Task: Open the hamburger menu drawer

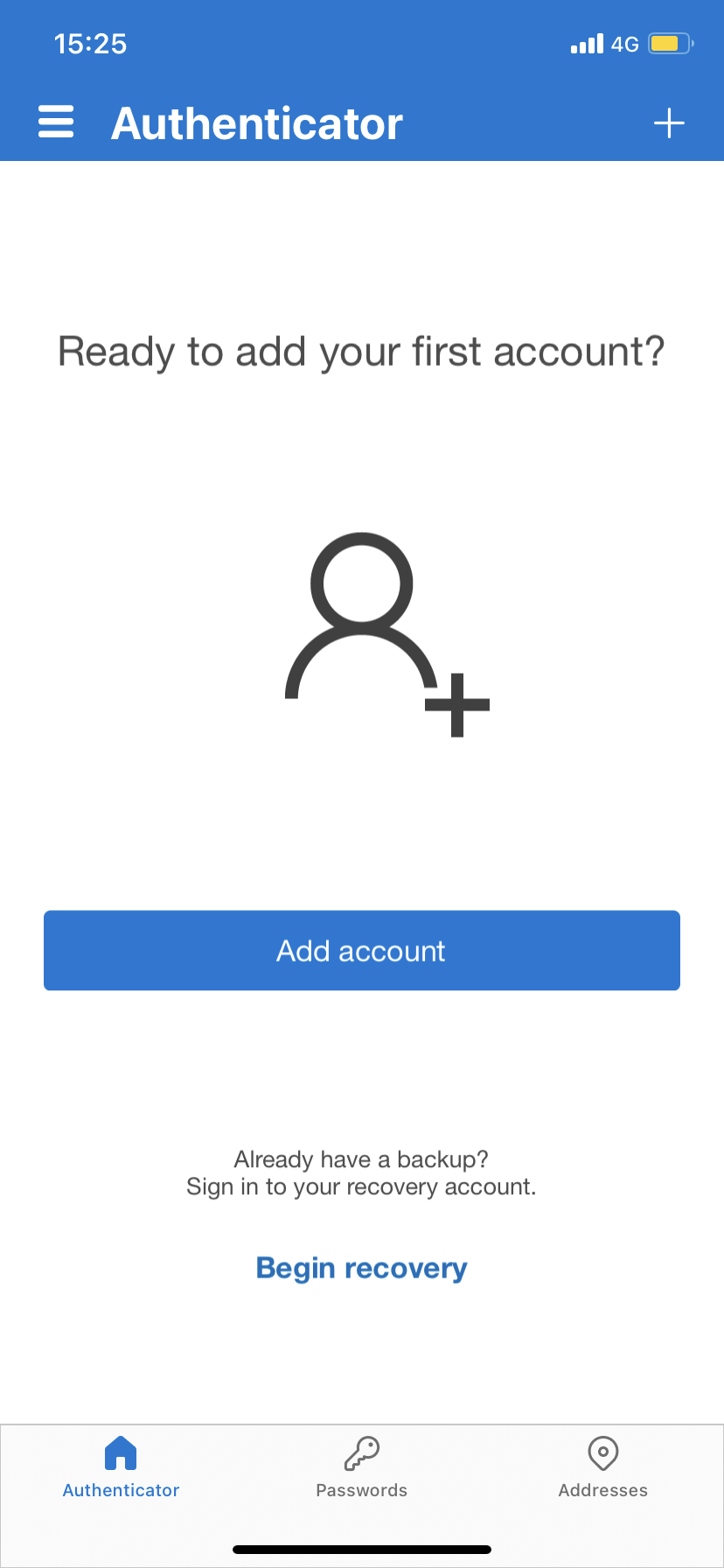Action: (x=56, y=122)
